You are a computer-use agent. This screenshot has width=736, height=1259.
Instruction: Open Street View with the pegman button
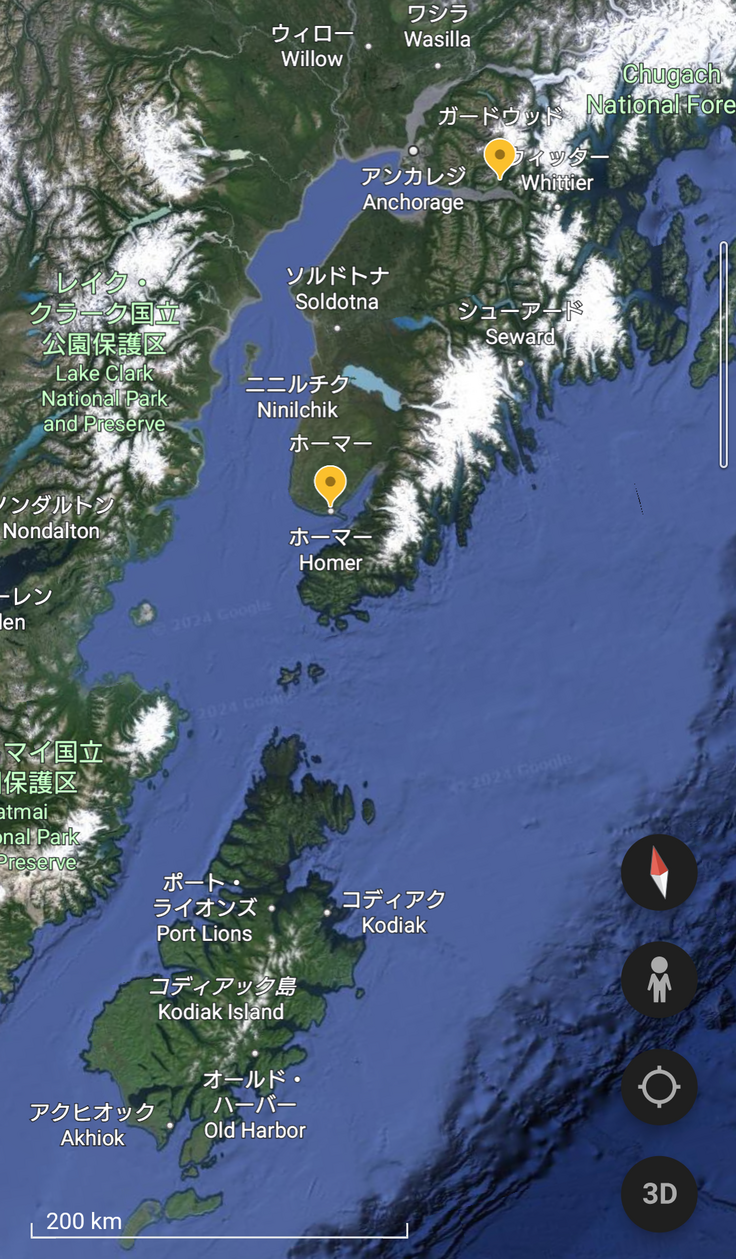click(659, 980)
